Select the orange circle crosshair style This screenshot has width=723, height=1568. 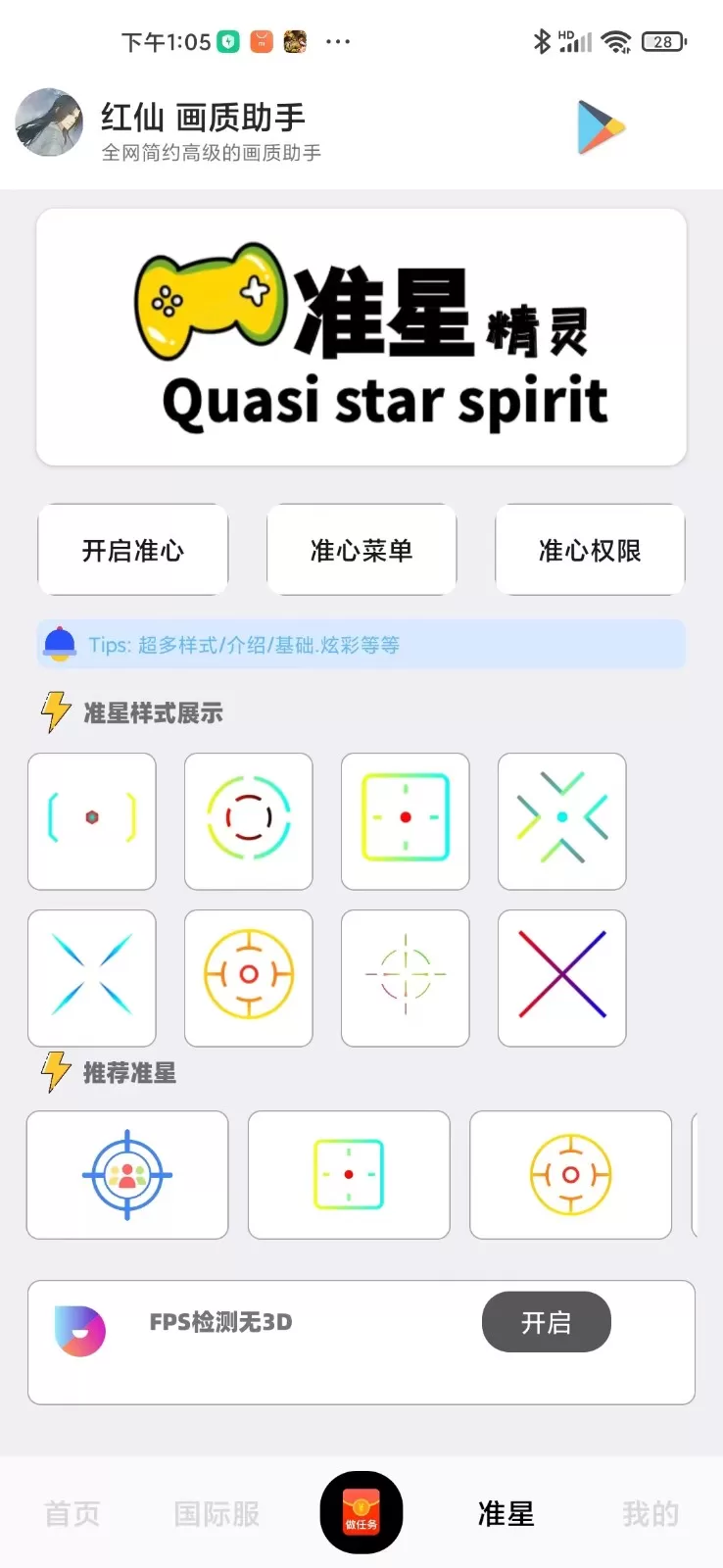pos(248,978)
